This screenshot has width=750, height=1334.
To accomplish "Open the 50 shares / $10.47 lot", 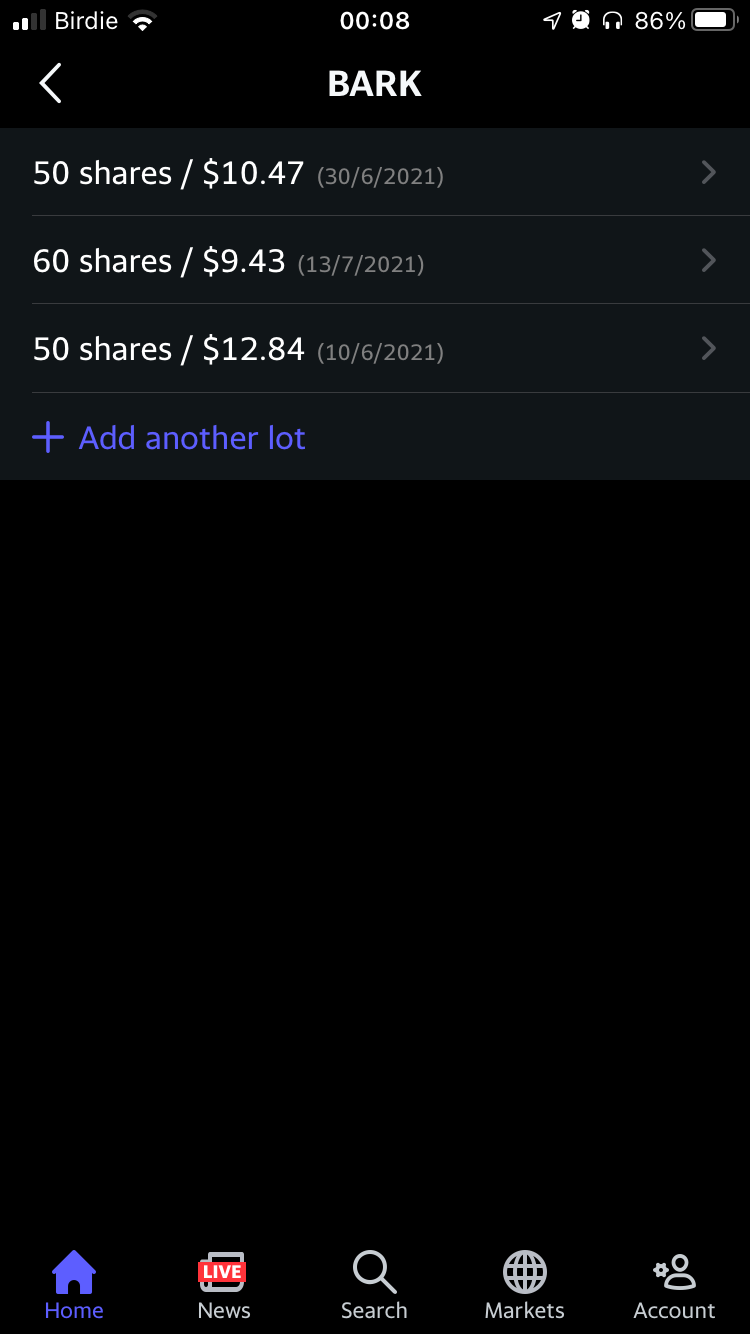I will pyautogui.click(x=375, y=172).
